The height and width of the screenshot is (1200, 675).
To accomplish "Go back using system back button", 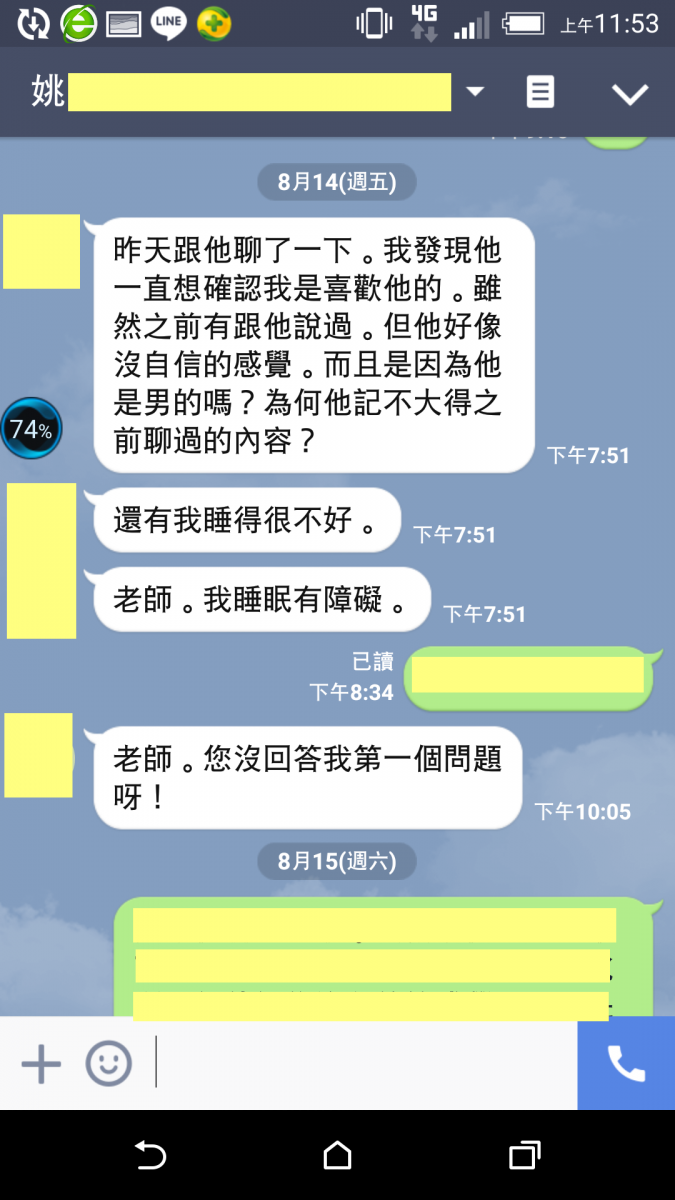I will [x=150, y=1156].
